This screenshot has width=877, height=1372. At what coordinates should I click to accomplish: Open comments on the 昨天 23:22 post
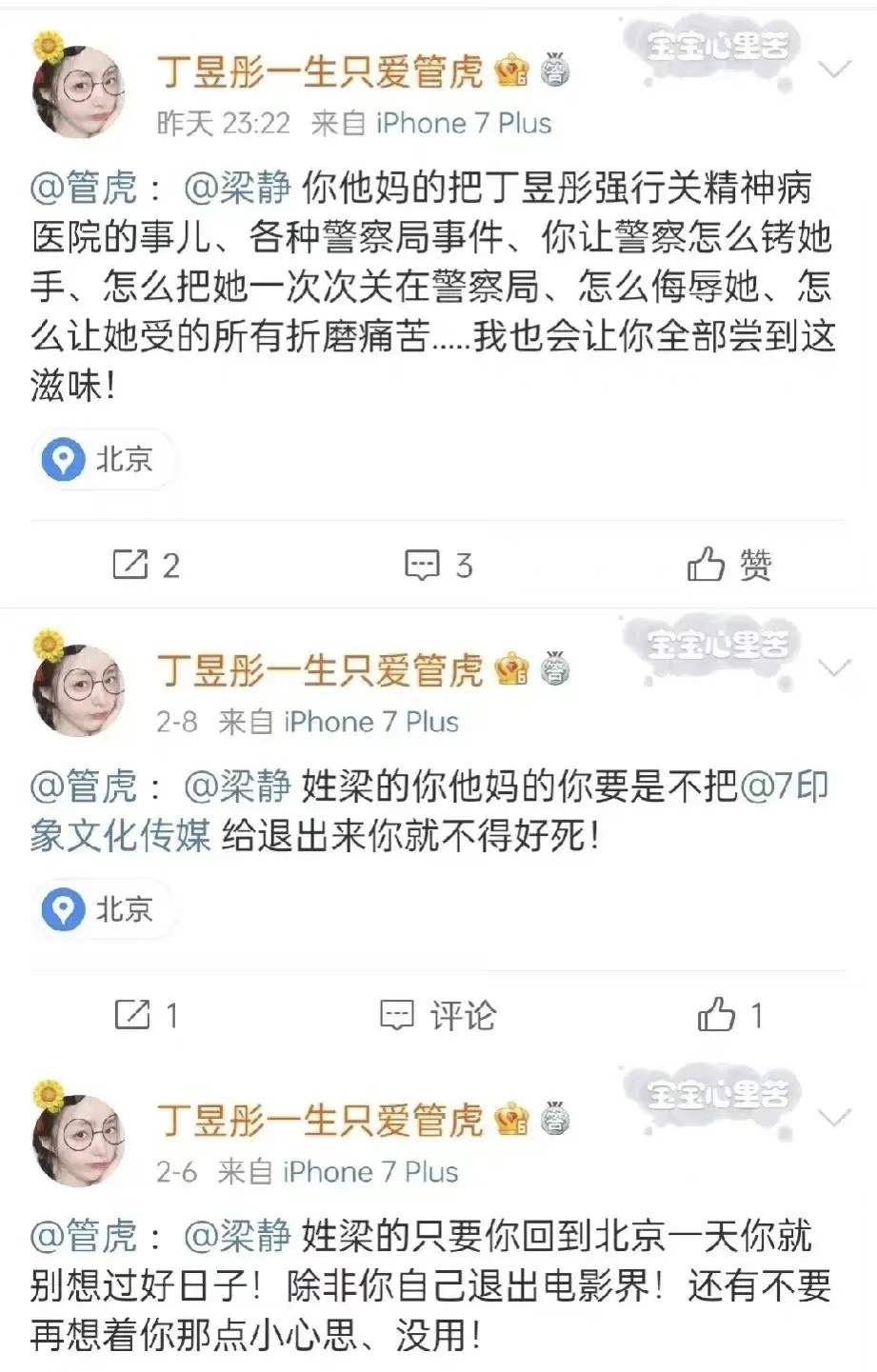[439, 566]
